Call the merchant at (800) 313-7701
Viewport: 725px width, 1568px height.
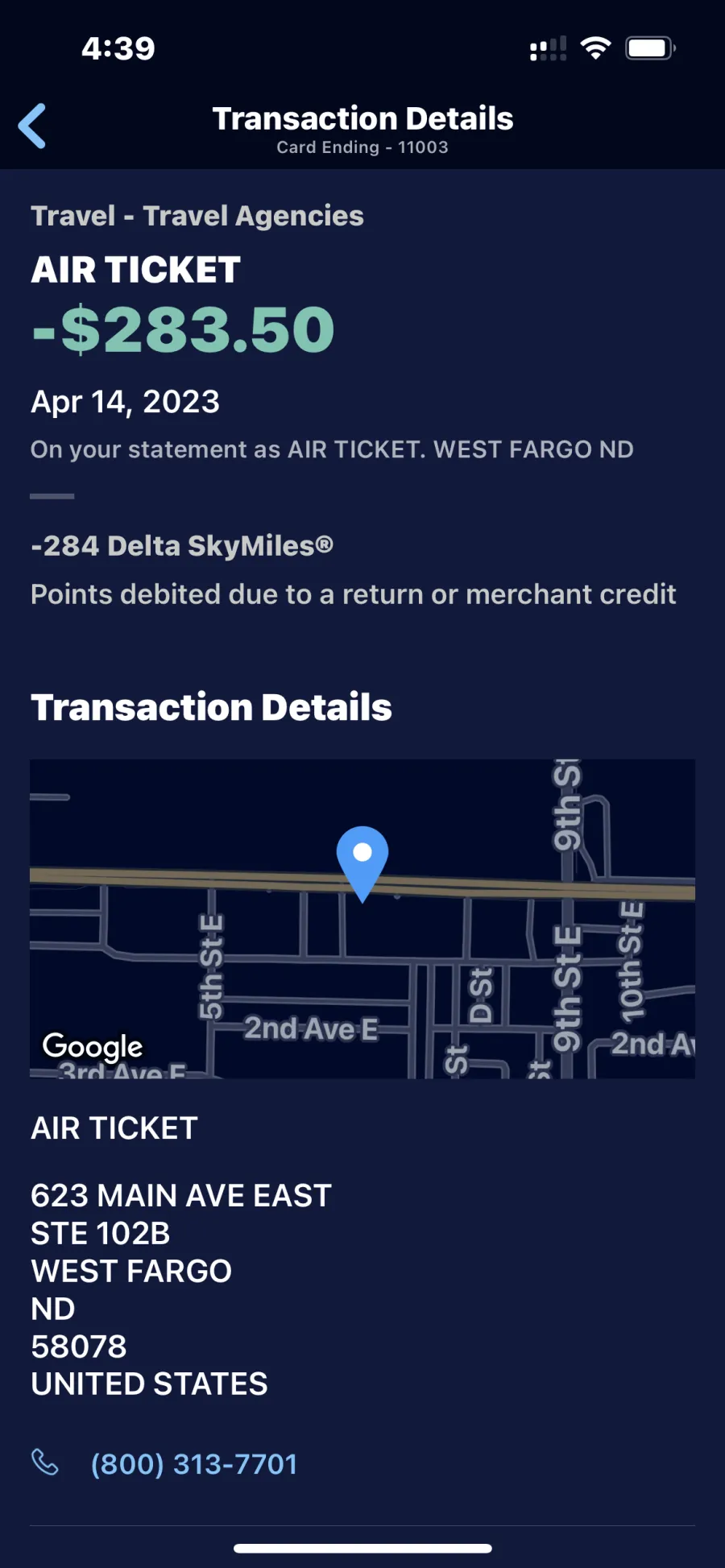tap(194, 1463)
